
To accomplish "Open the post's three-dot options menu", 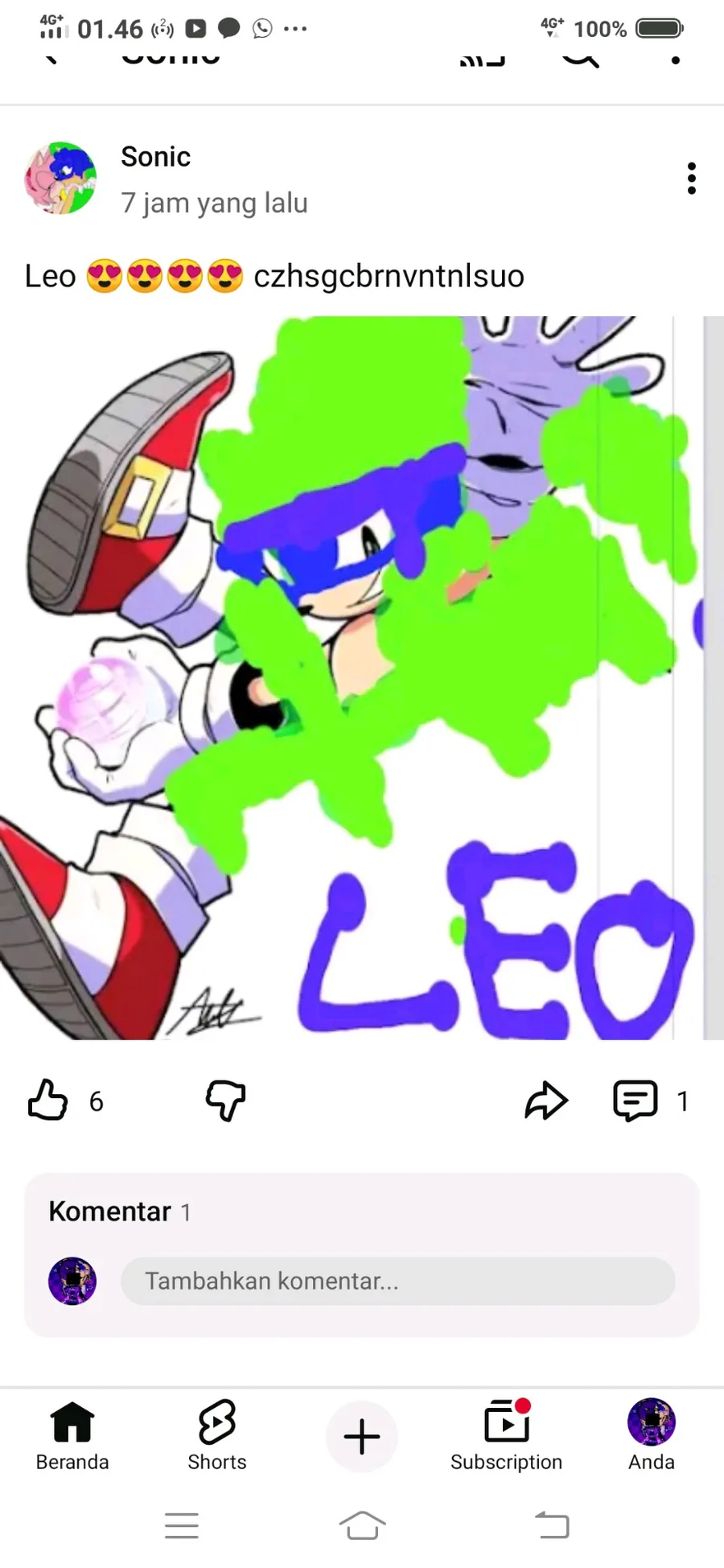I will point(691,179).
